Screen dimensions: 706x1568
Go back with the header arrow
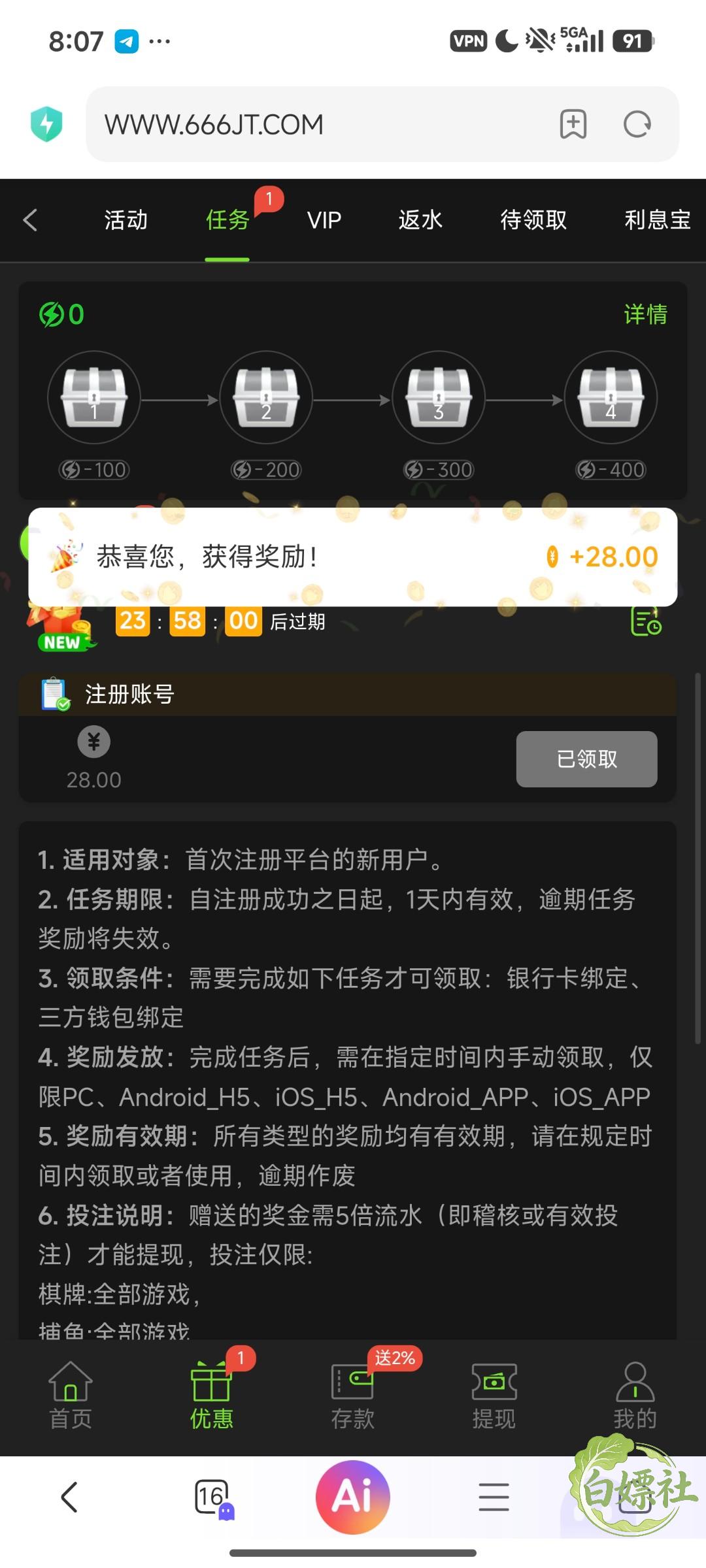click(x=30, y=220)
